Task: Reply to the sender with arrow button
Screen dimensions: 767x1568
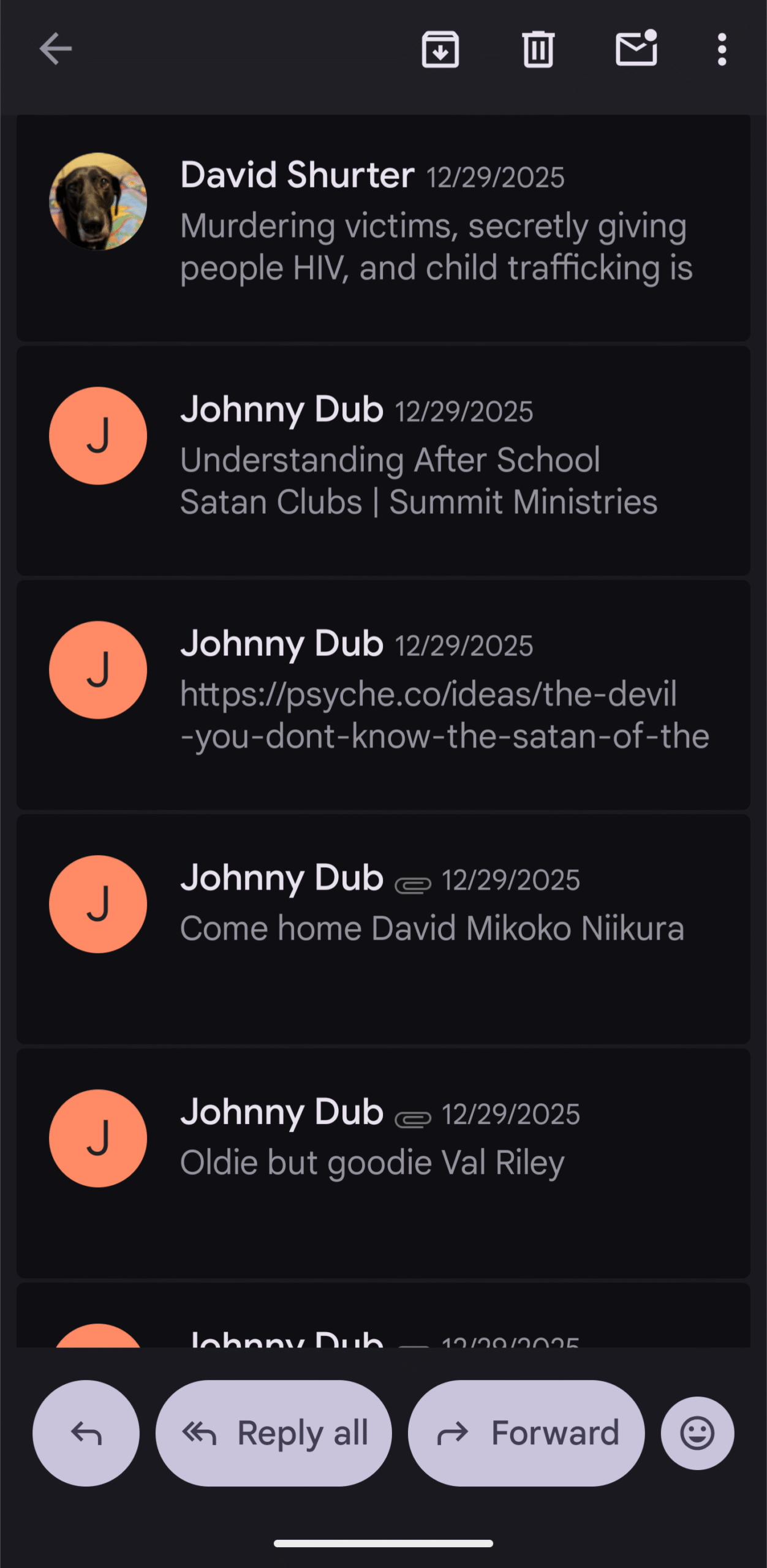Action: (x=86, y=1433)
